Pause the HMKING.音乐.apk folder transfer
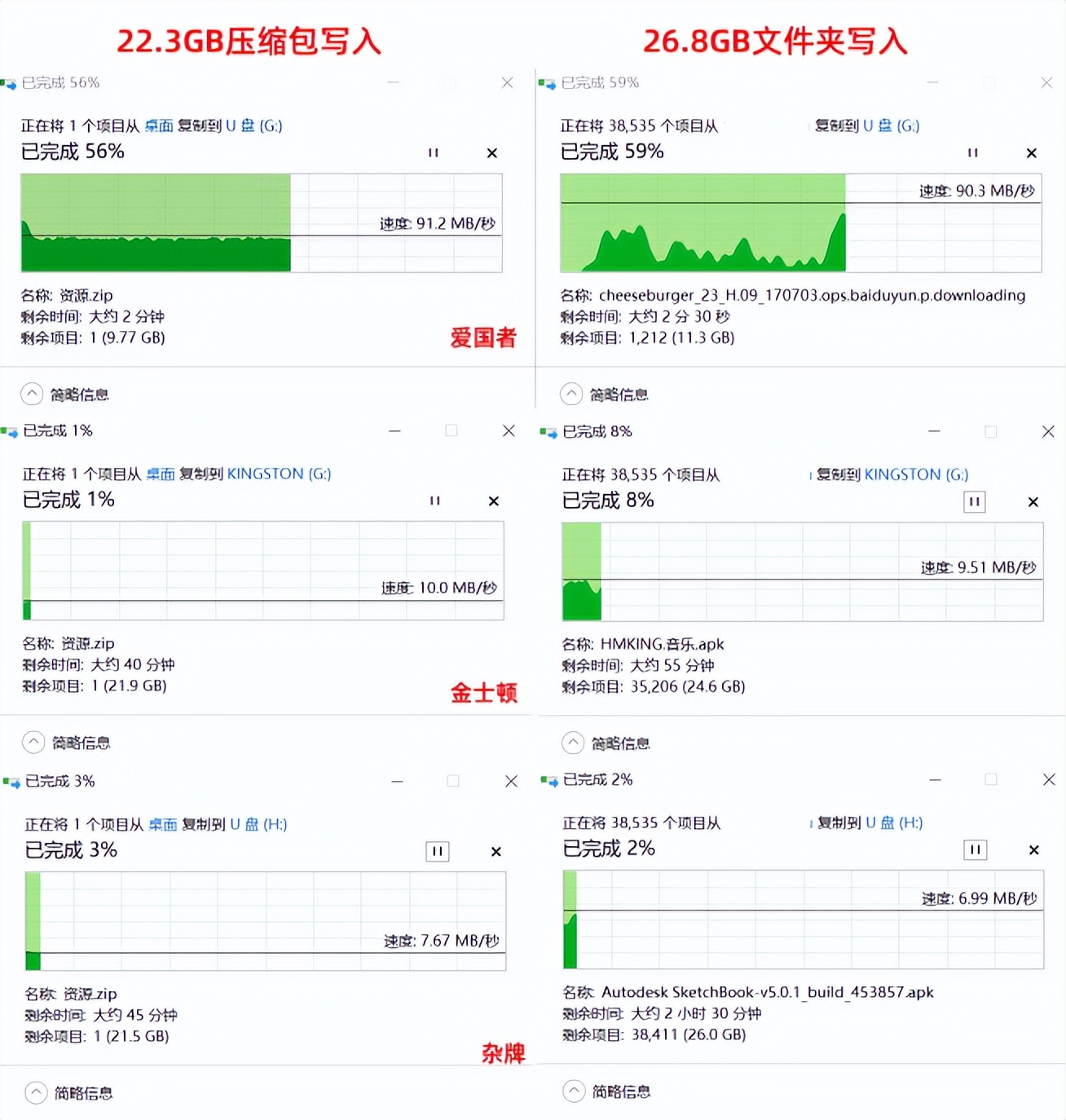Screen dimensions: 1066x1120 (975, 501)
